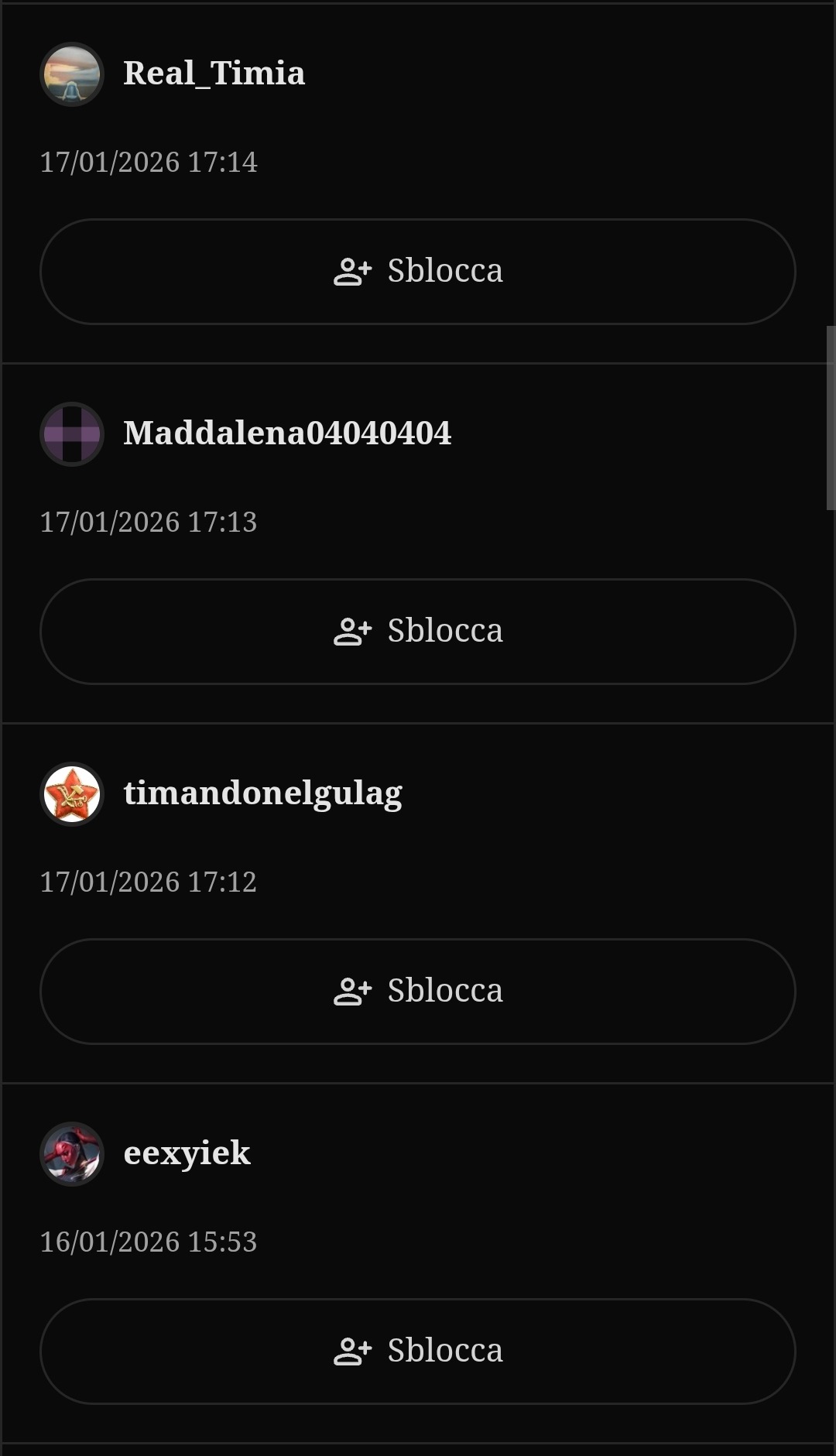
Task: Go to eexyiek's profile
Action: 187,1153
